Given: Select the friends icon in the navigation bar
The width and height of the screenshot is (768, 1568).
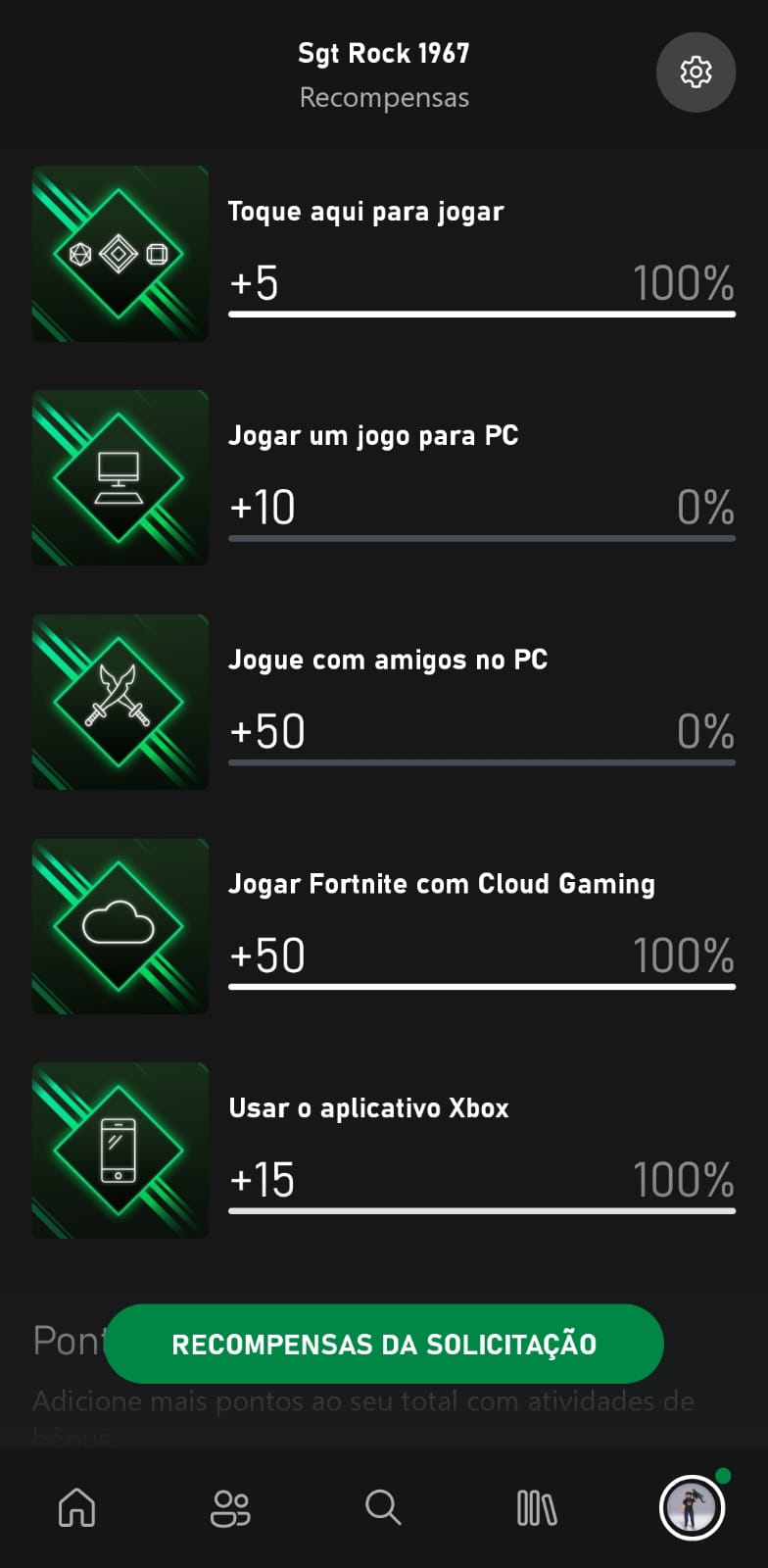Looking at the screenshot, I should click(x=230, y=1509).
